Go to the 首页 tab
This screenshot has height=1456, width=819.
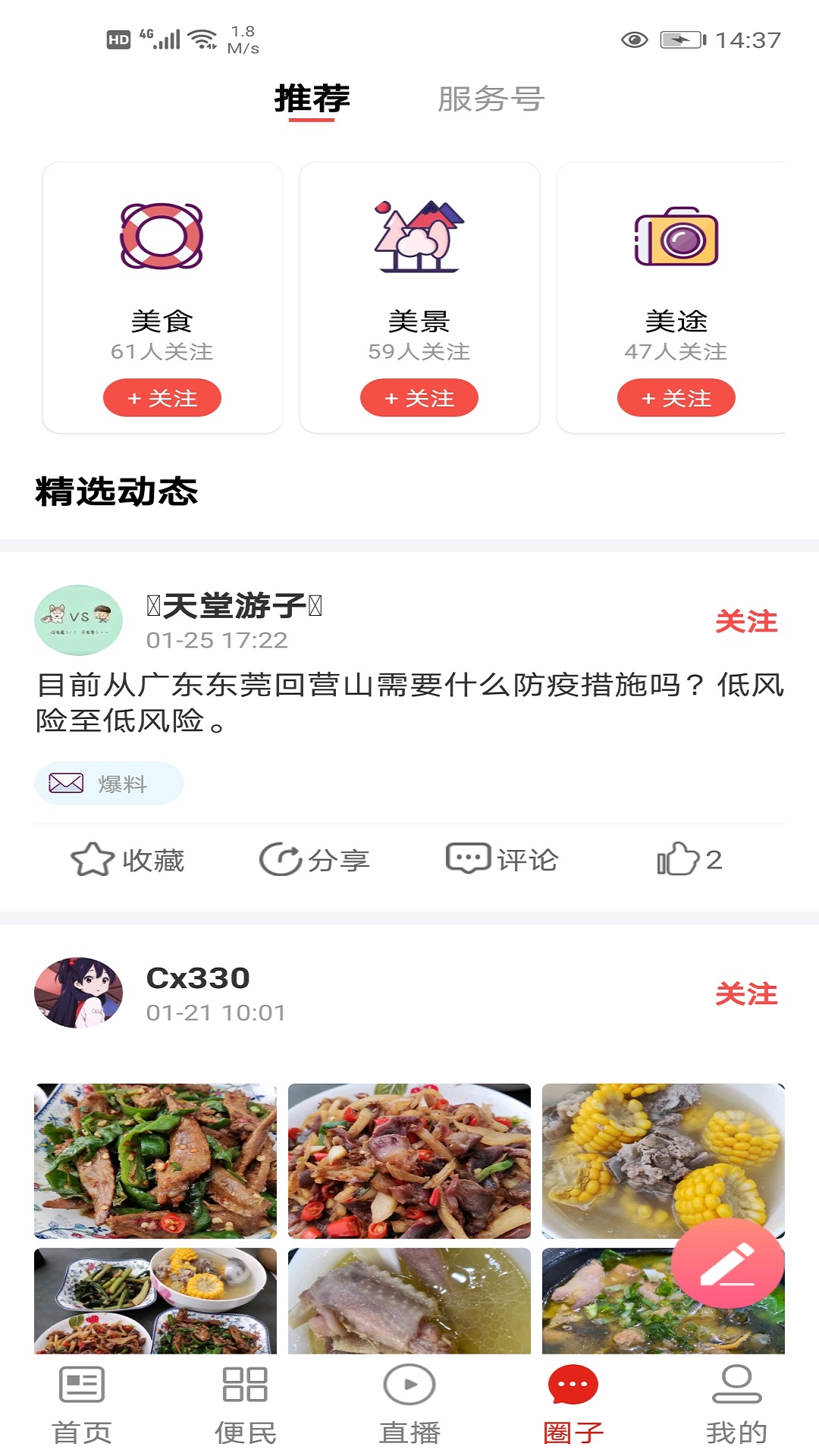pyautogui.click(x=82, y=1405)
